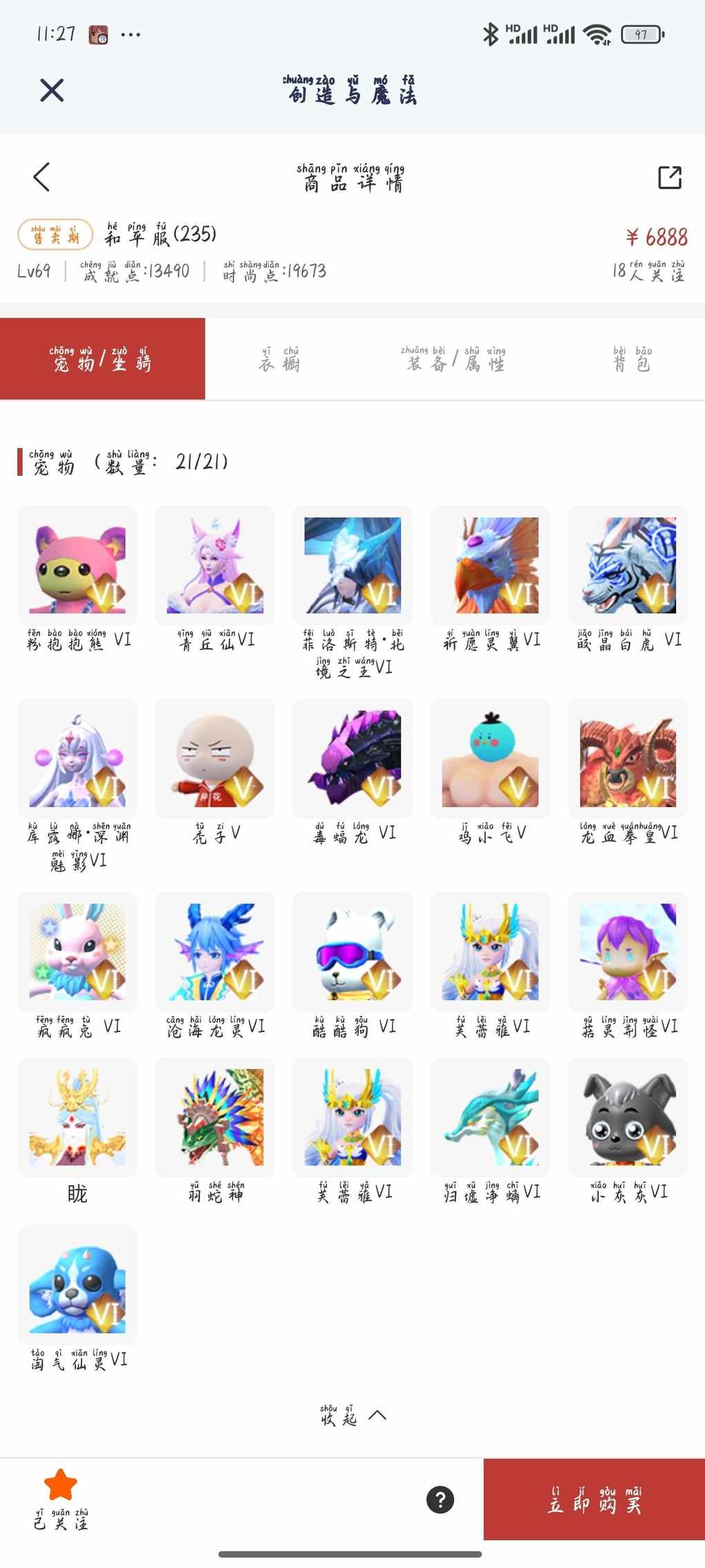Screen dimensions: 705x1568
Task: Open the help question mark
Action: point(440,1500)
